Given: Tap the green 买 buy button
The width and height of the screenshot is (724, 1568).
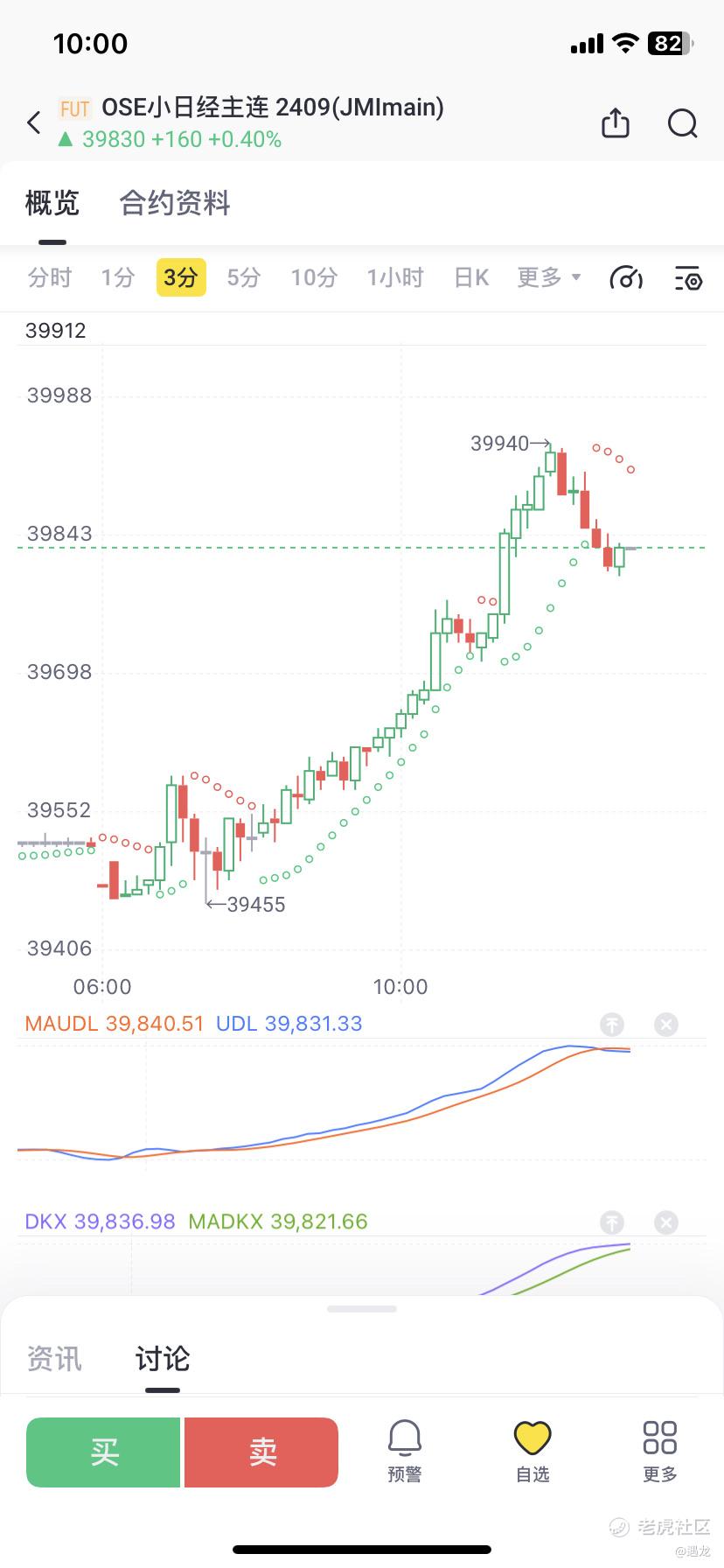Looking at the screenshot, I should point(103,1452).
